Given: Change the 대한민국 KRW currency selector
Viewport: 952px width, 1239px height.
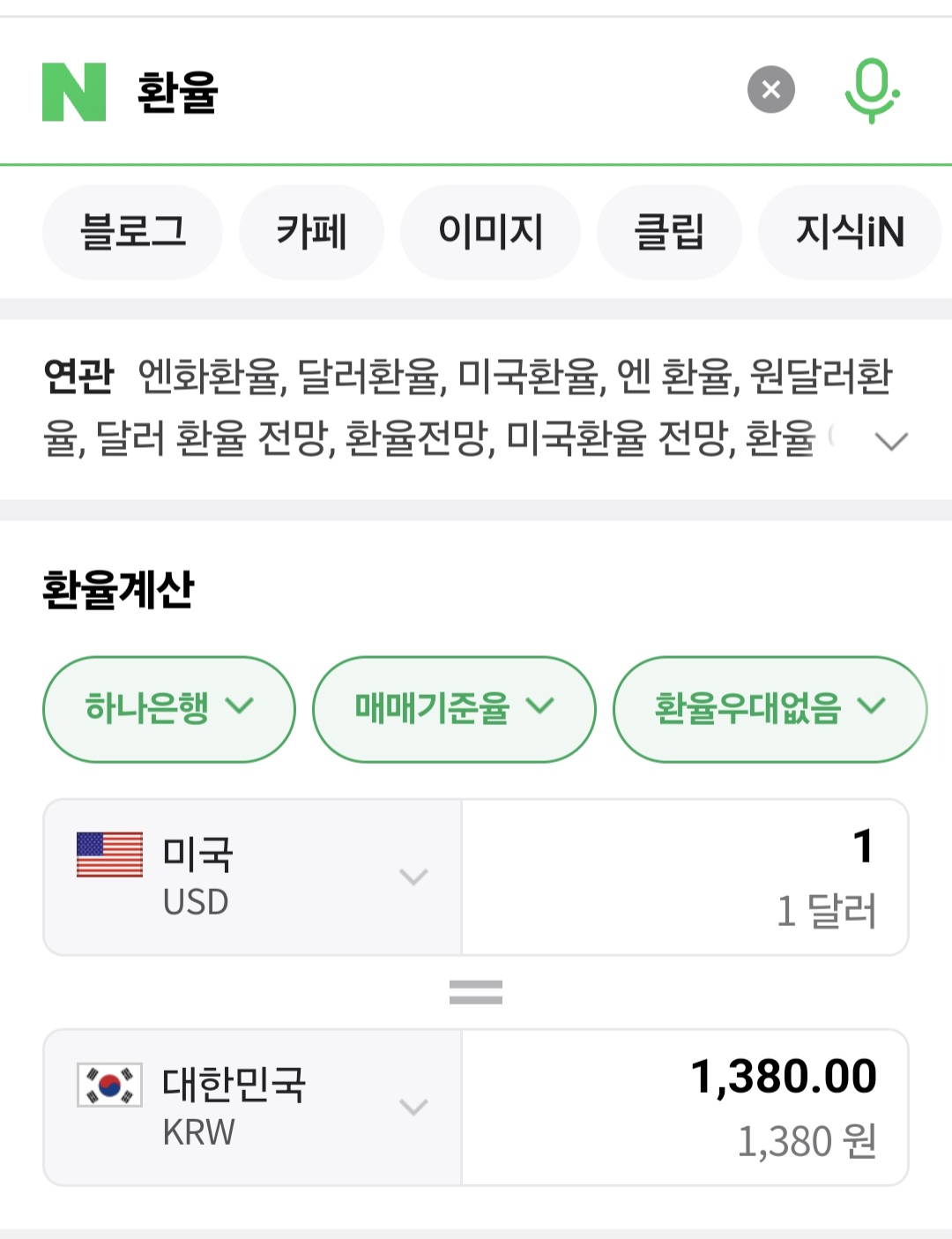Looking at the screenshot, I should point(253,1108).
